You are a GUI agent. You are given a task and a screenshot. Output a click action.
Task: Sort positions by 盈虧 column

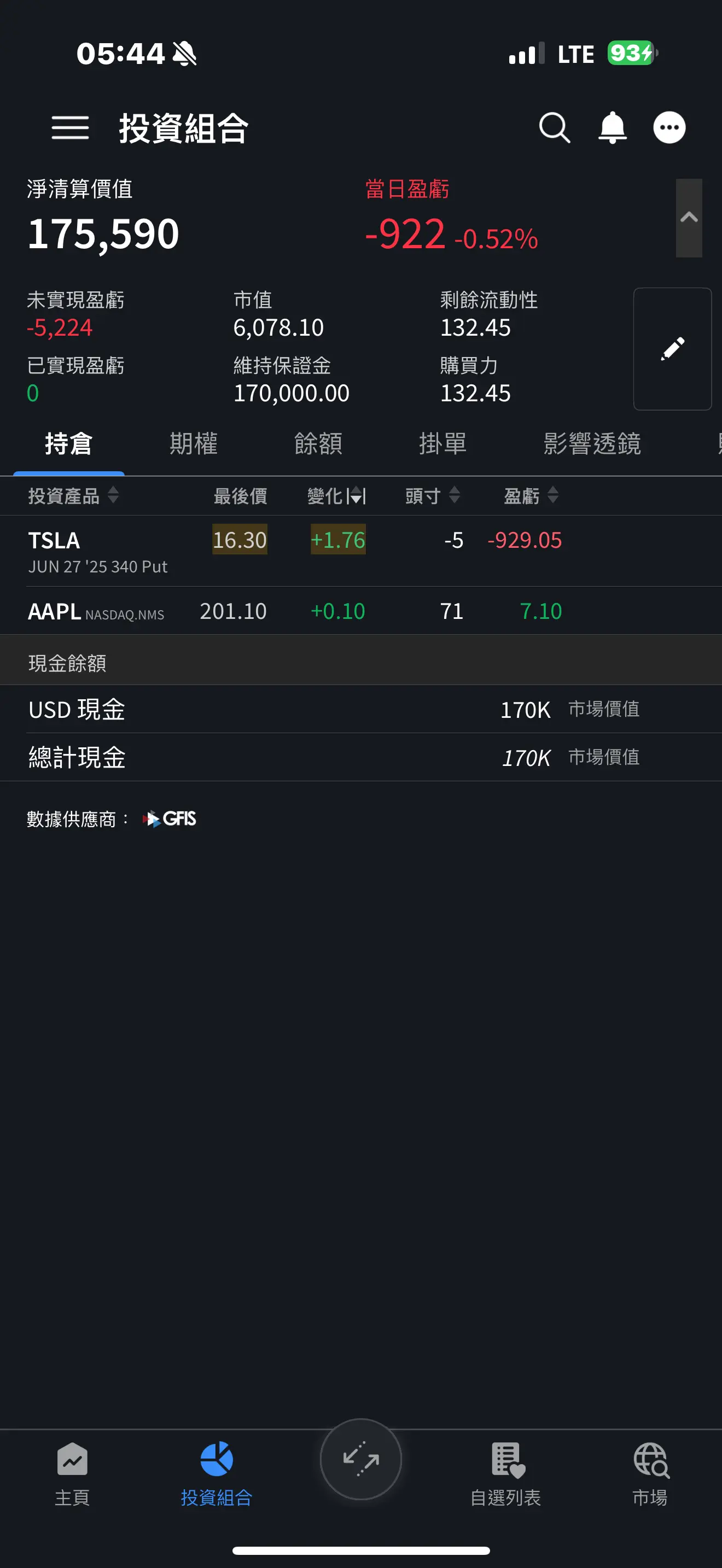[x=531, y=496]
